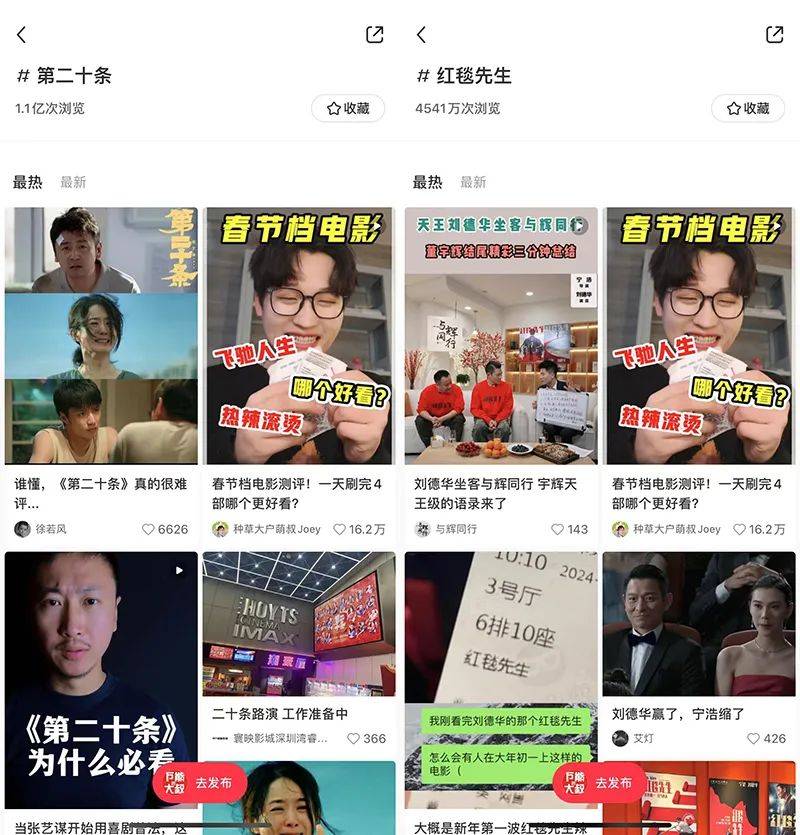Tap 收藏 to save the 红毯先生 topic

[x=748, y=108]
